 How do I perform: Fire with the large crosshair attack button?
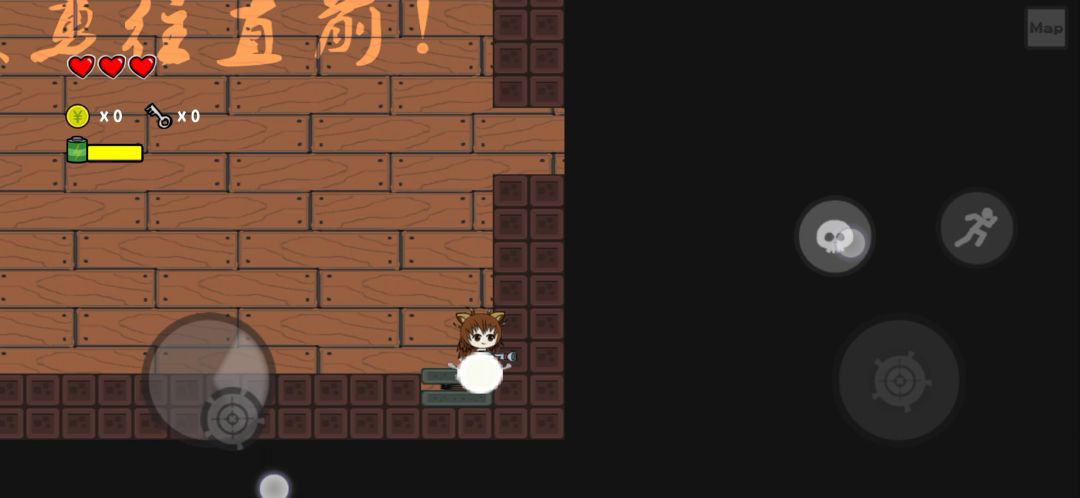(899, 380)
